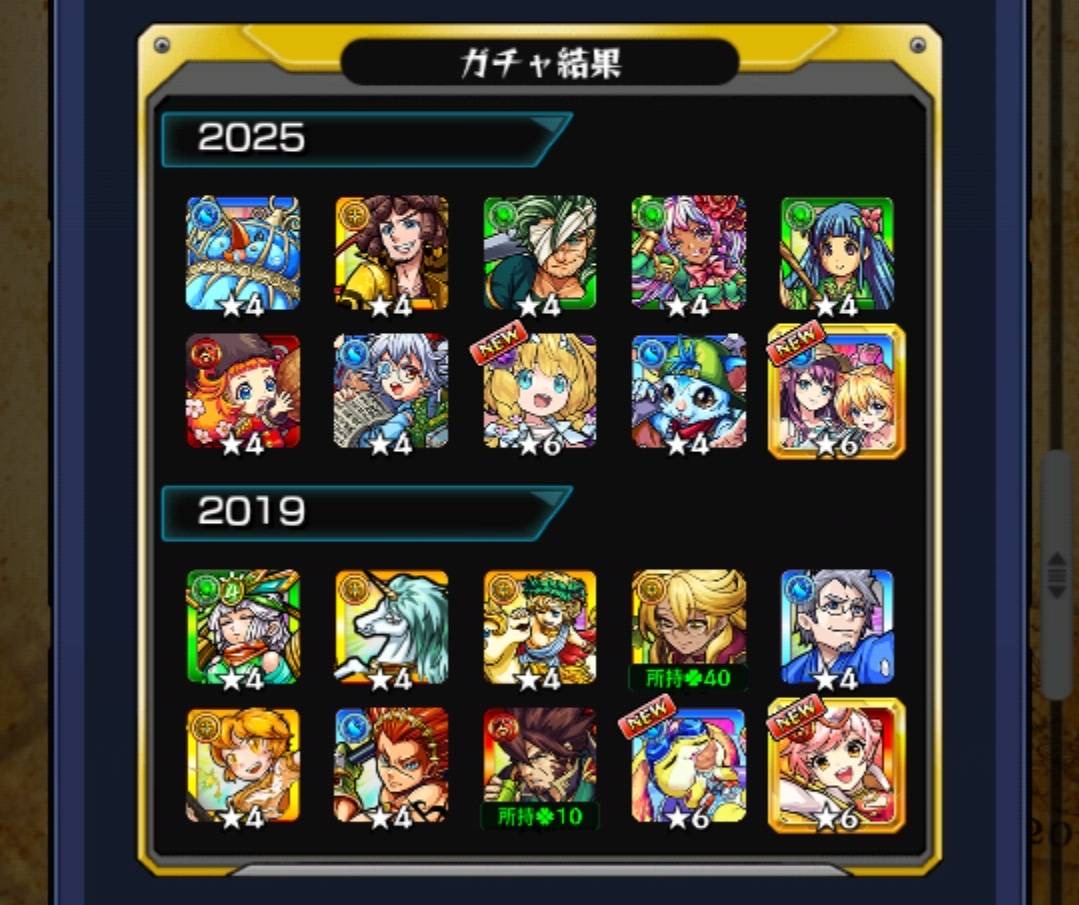
Task: View the NEW ★6 yellow creature in 2019
Action: tap(688, 765)
